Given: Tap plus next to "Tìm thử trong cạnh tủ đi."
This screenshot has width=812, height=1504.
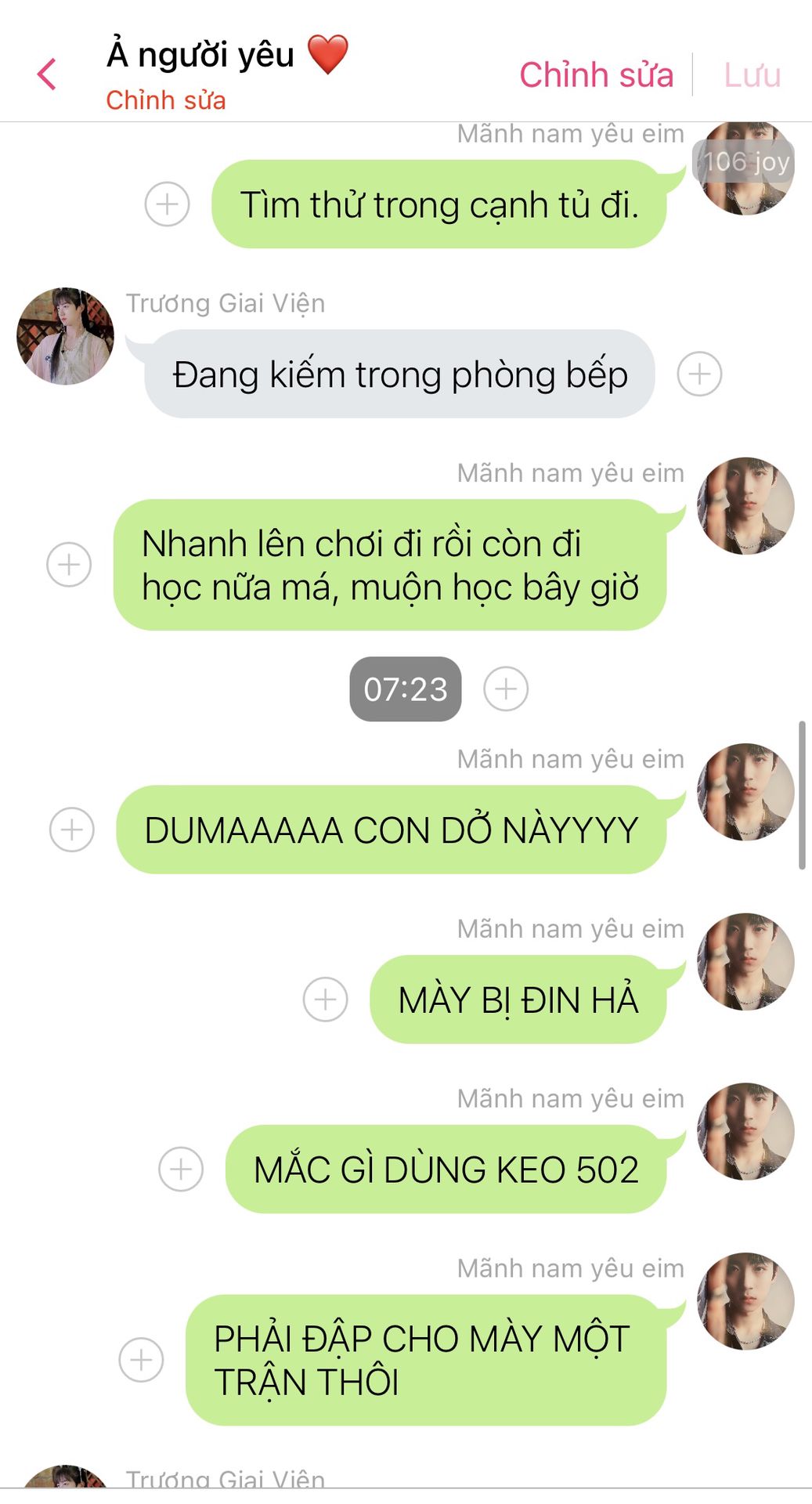Looking at the screenshot, I should [168, 204].
